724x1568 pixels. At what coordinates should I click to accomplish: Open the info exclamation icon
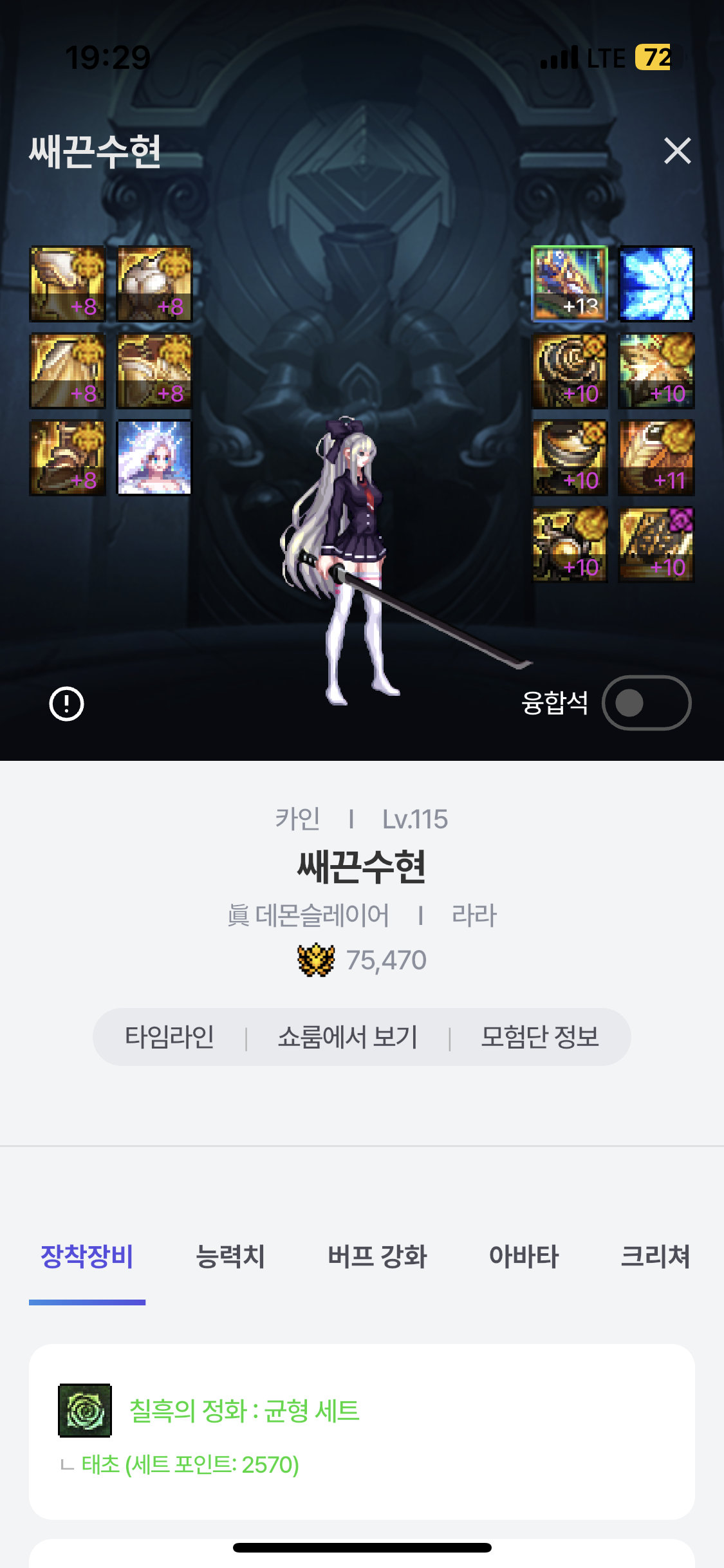point(66,704)
